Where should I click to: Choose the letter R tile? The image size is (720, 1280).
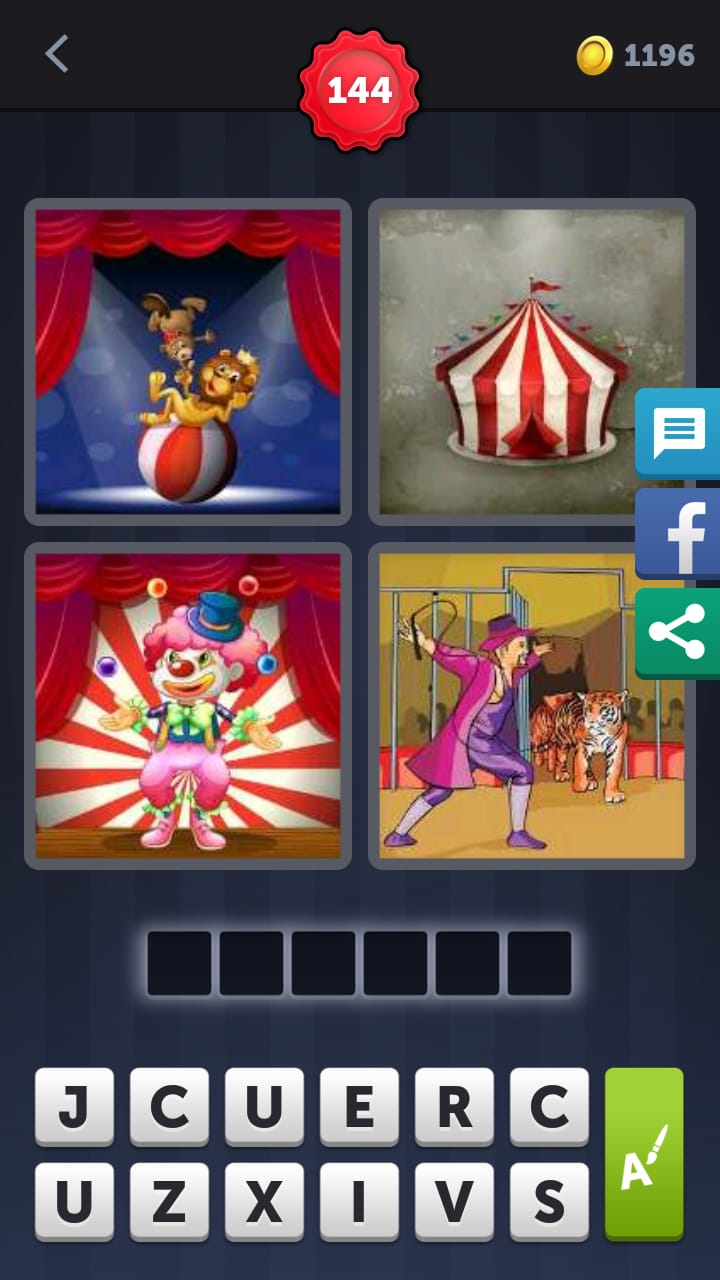[x=454, y=1106]
